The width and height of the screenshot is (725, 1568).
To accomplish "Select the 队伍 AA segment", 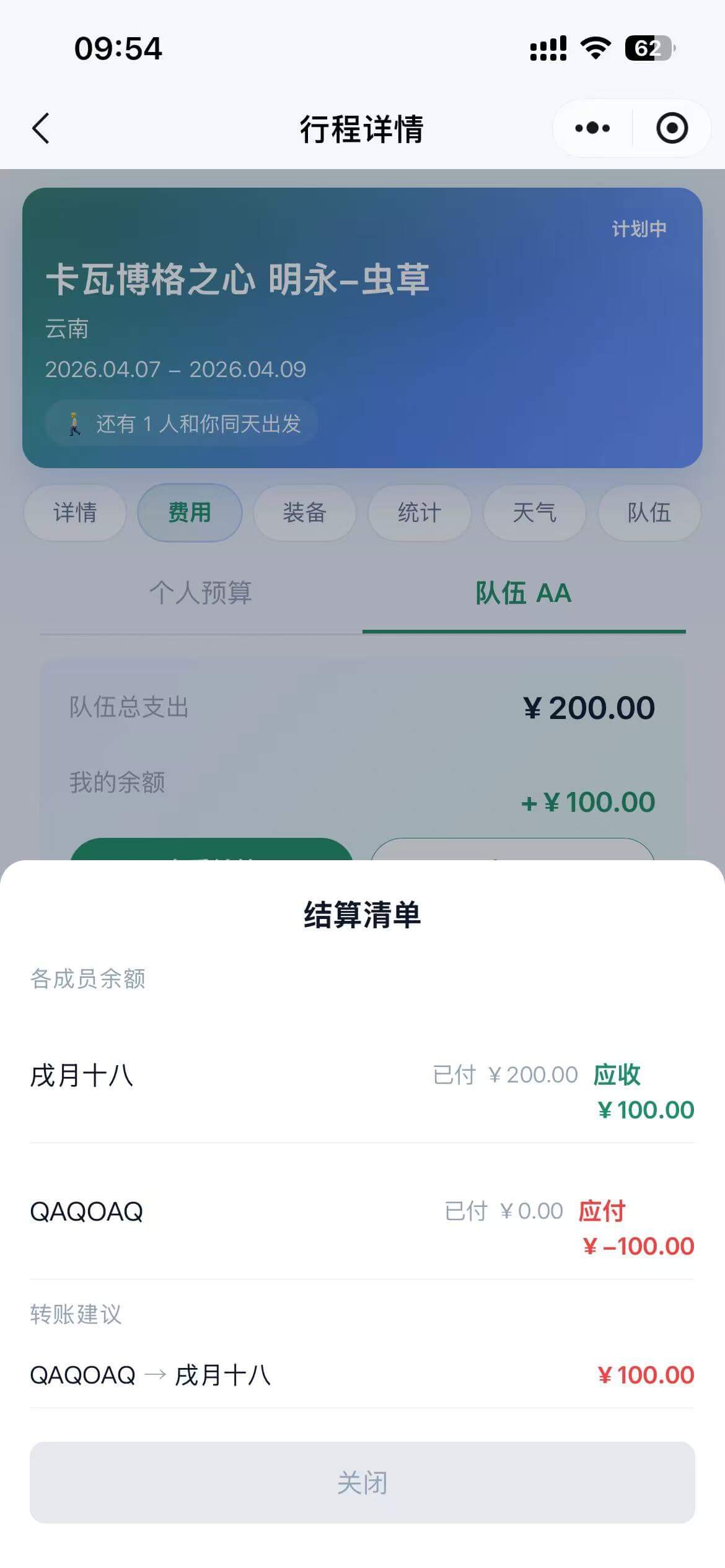I will [x=524, y=593].
